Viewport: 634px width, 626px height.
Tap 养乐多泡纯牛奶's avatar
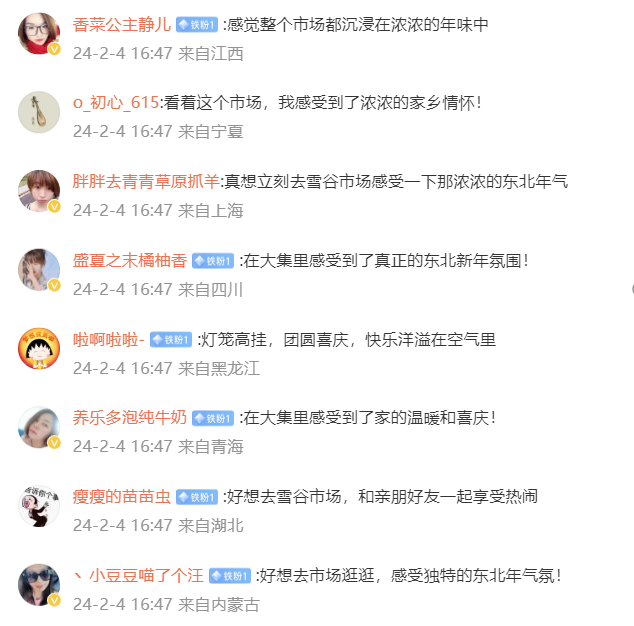[39, 427]
